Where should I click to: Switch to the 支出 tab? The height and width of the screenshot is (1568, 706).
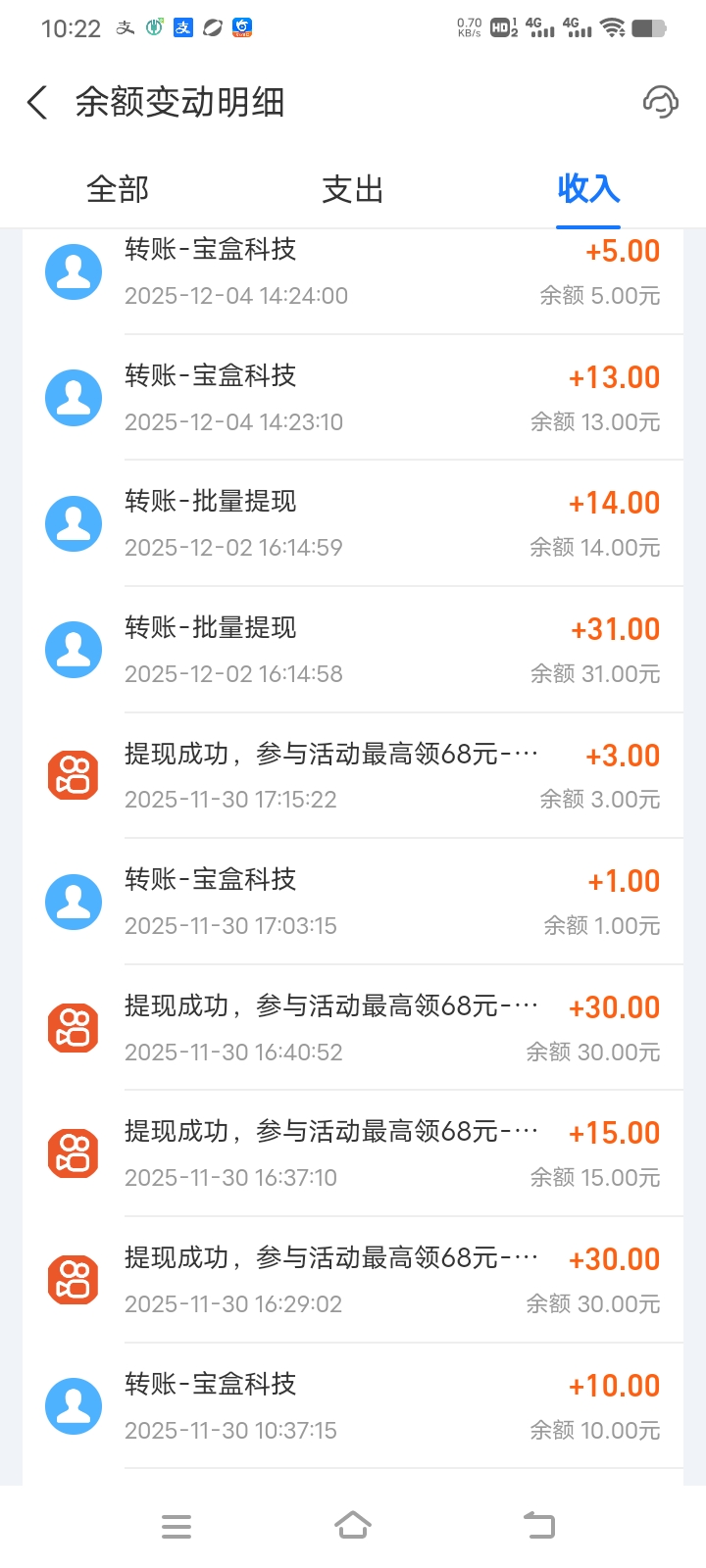(352, 189)
